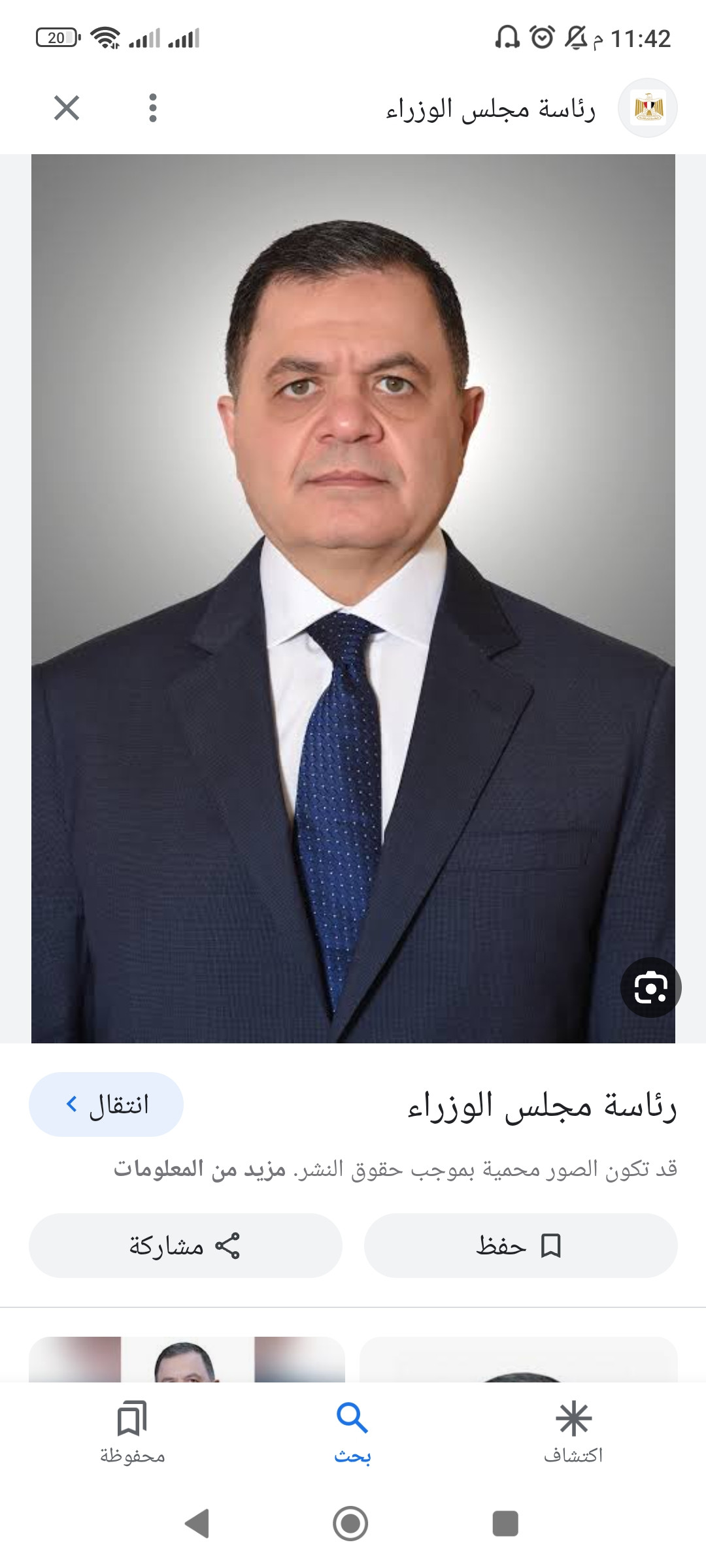Open the مزيد من المعلومات link
The height and width of the screenshot is (1568, 706).
click(200, 1169)
